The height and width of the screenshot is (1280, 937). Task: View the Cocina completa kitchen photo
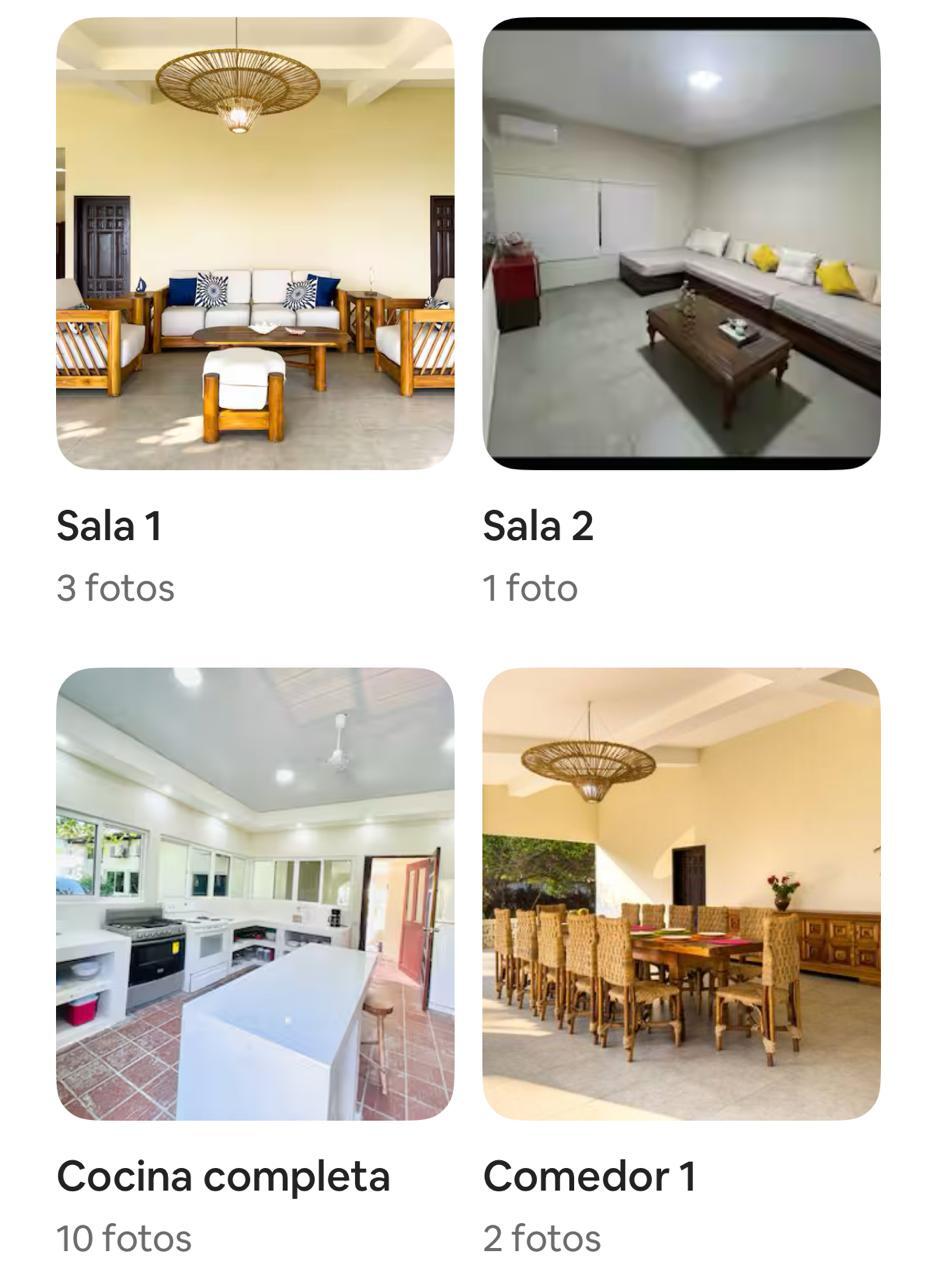(x=255, y=895)
